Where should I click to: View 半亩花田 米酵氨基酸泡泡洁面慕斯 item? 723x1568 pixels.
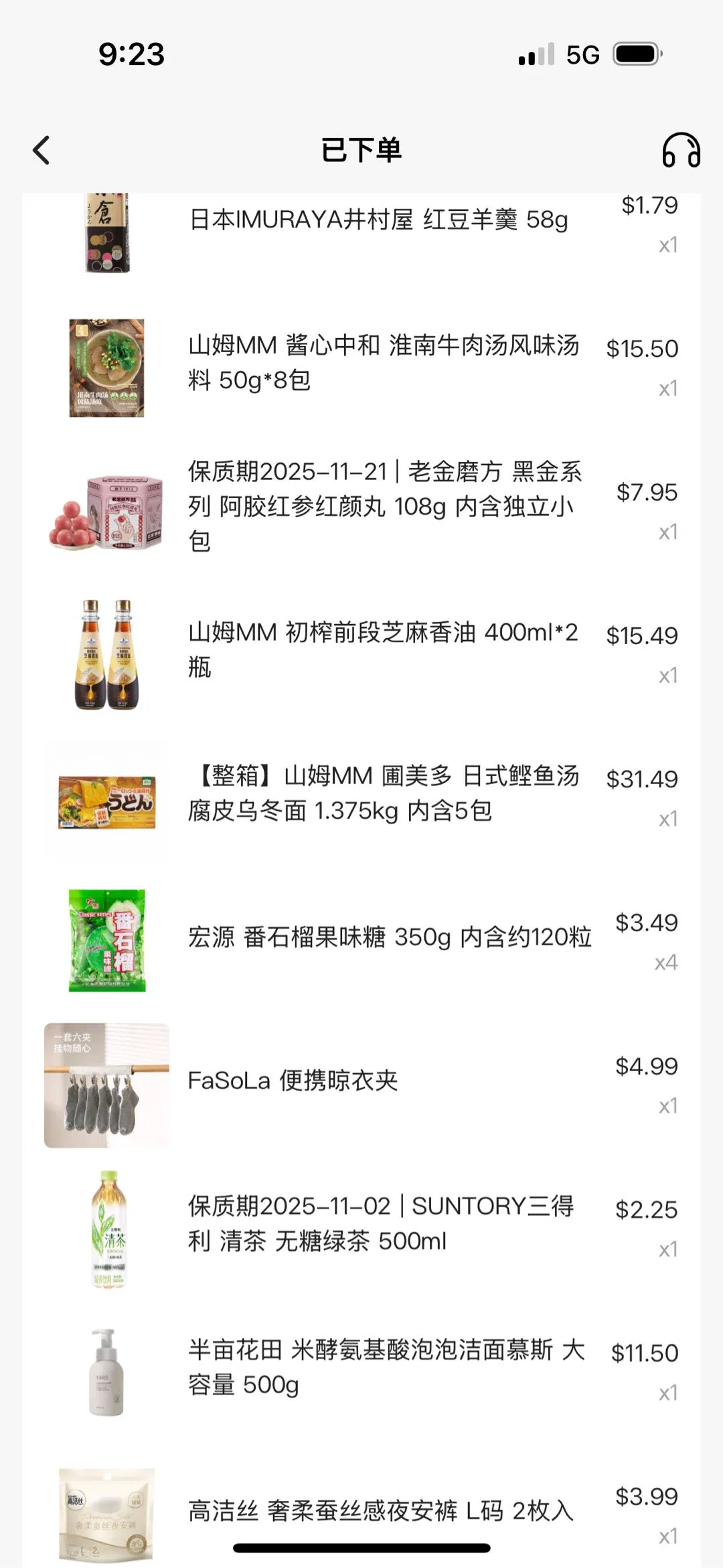386,1367
